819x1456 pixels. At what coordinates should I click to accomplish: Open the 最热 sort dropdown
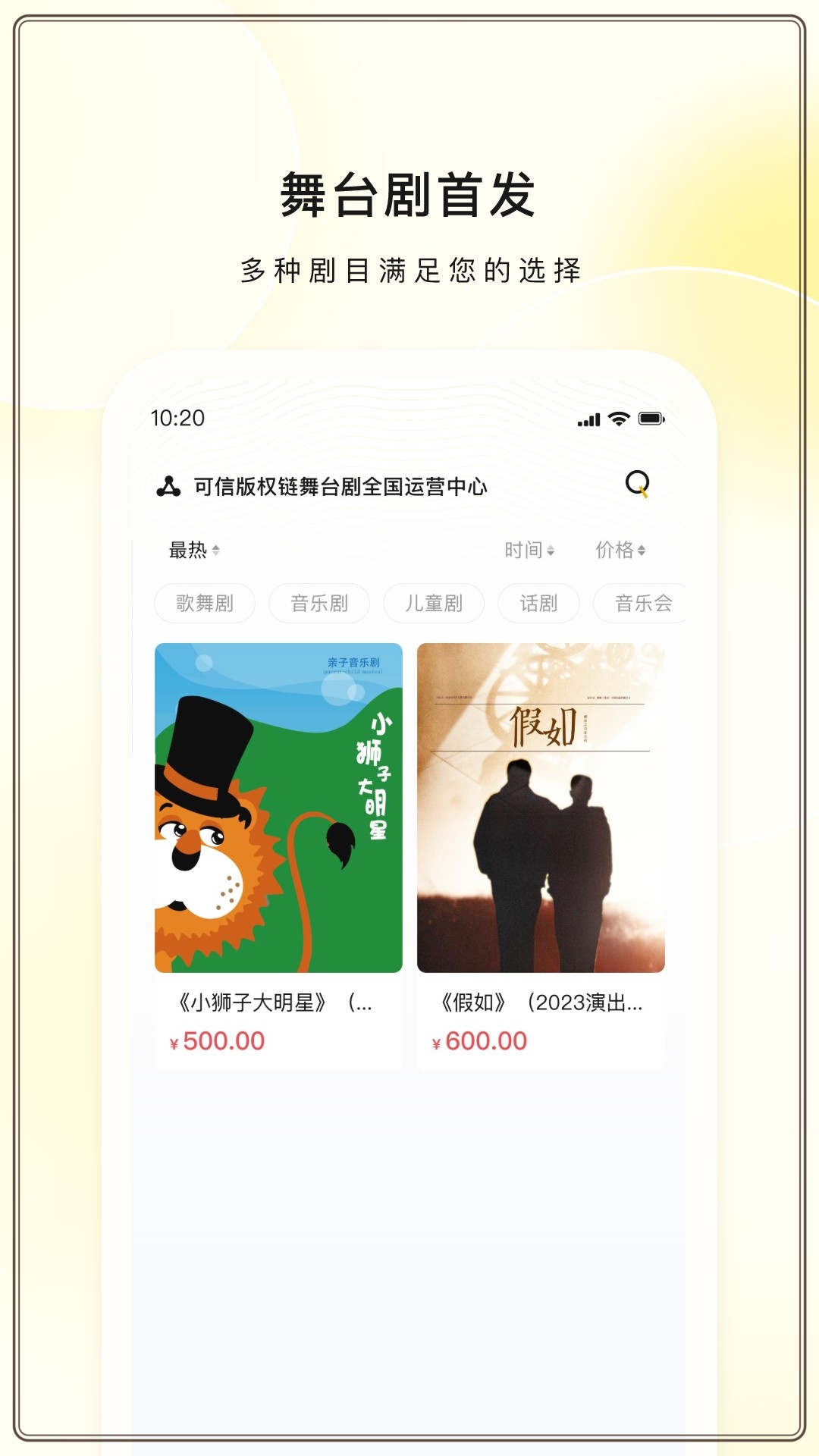pyautogui.click(x=190, y=551)
